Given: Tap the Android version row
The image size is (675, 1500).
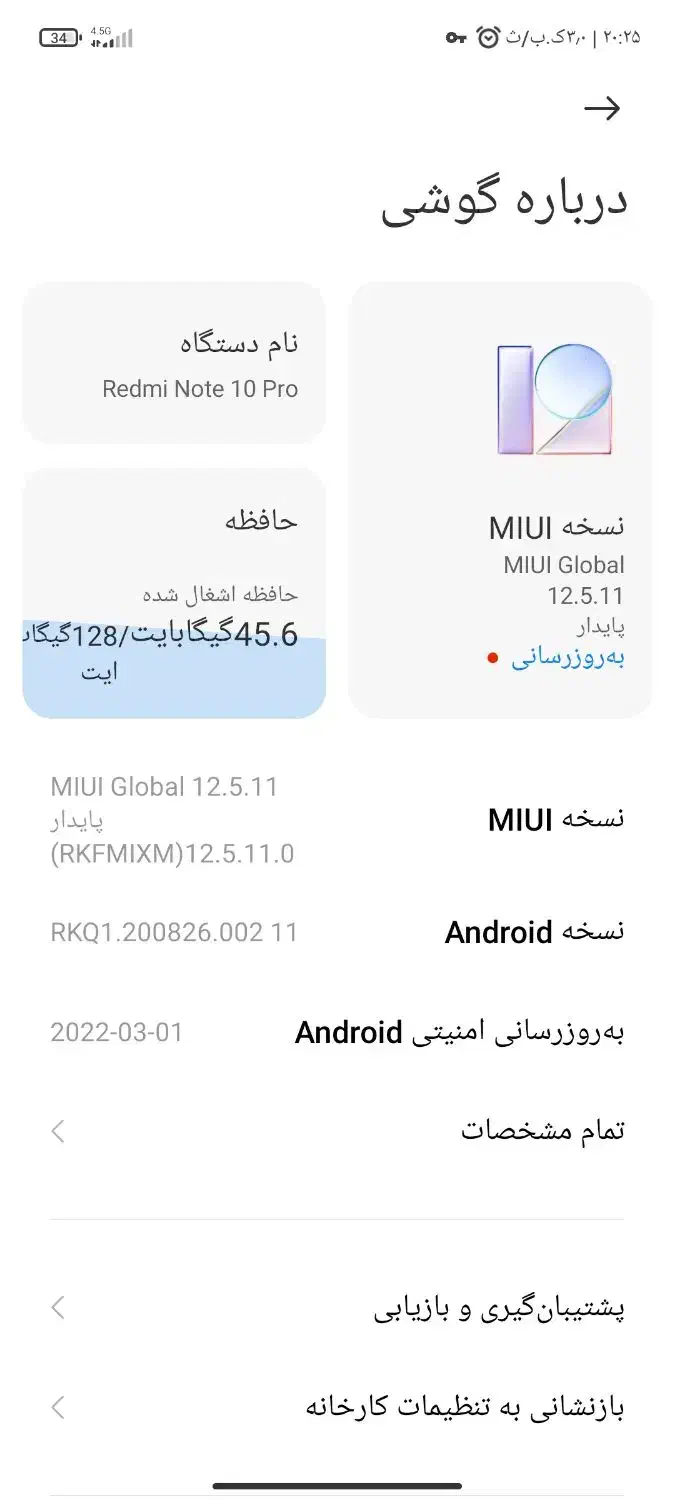Looking at the screenshot, I should (x=337, y=932).
